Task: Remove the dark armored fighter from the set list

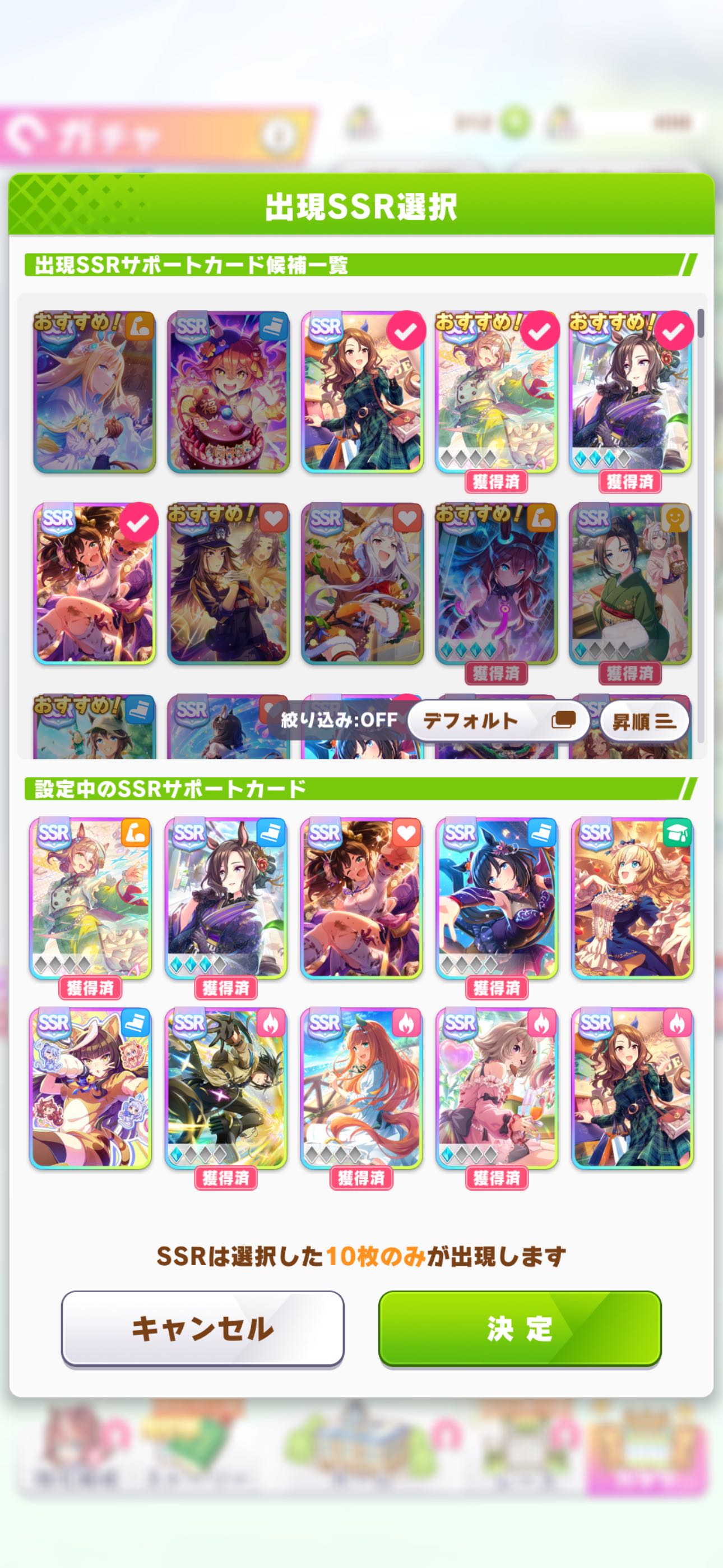Action: click(x=226, y=1089)
